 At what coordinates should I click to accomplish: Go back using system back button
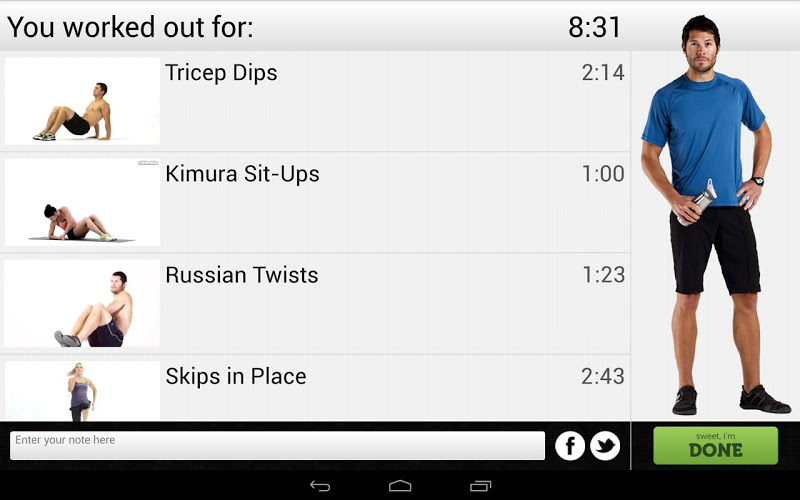pyautogui.click(x=320, y=486)
